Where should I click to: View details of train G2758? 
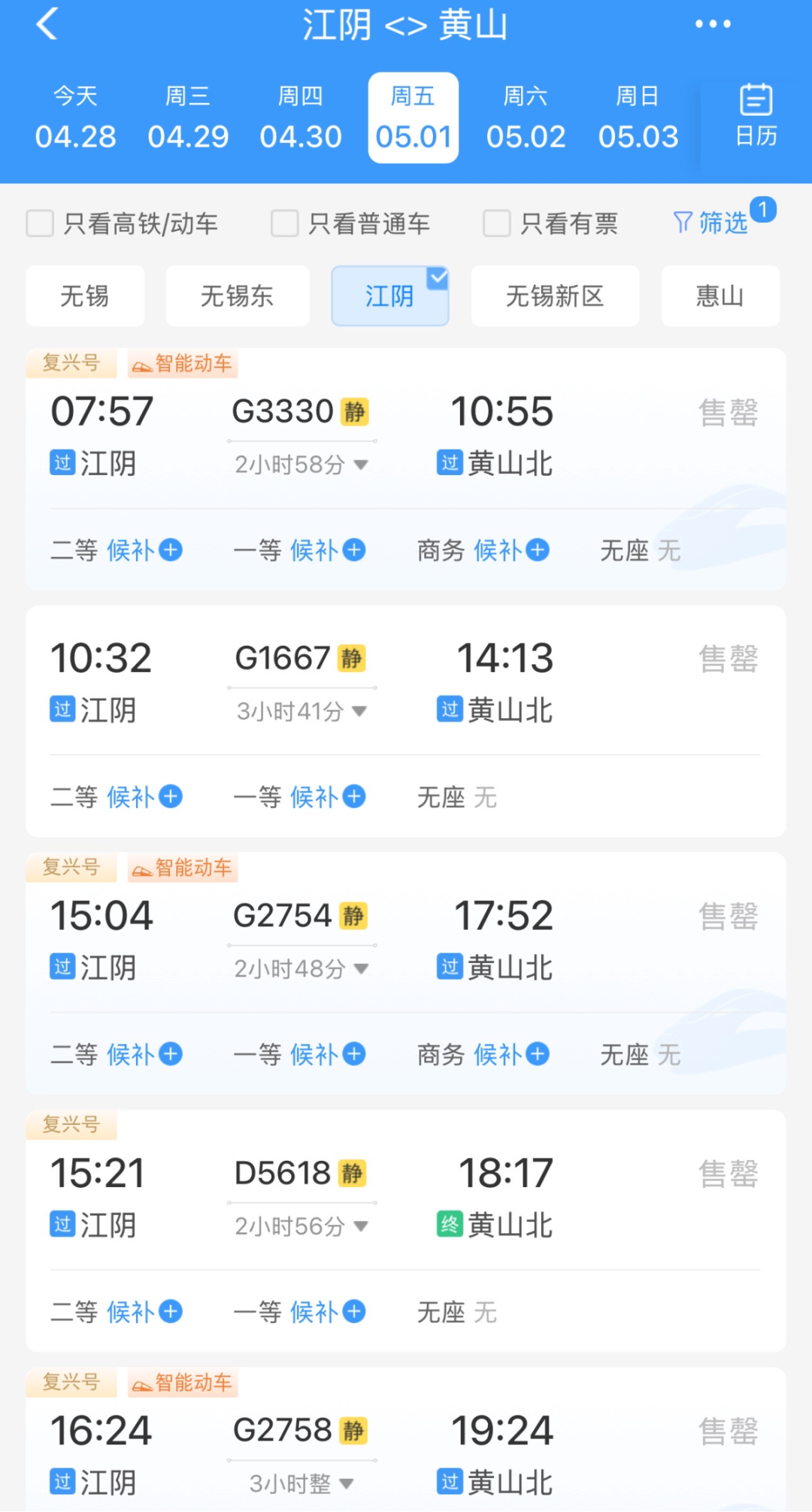click(x=406, y=1451)
